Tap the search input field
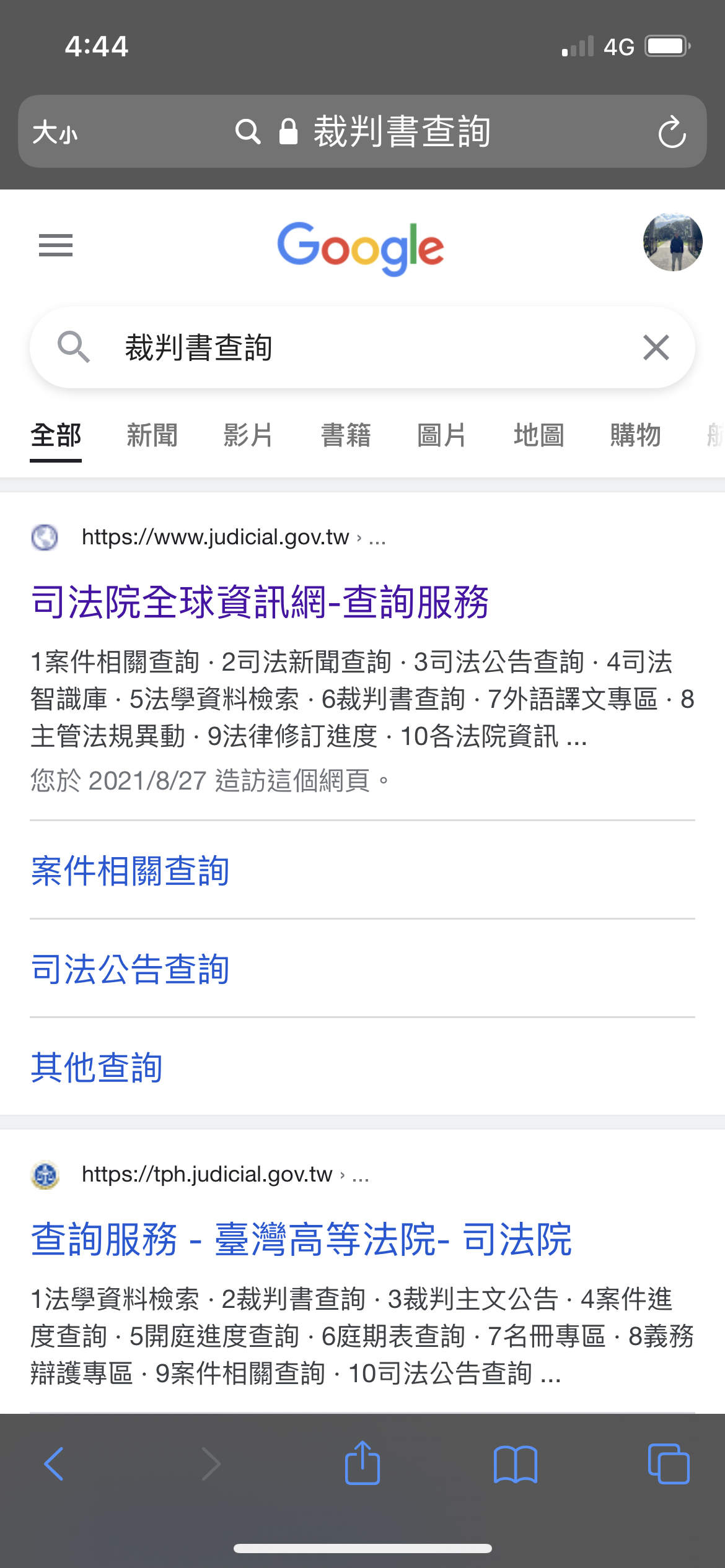The height and width of the screenshot is (1568, 725). click(x=310, y=347)
